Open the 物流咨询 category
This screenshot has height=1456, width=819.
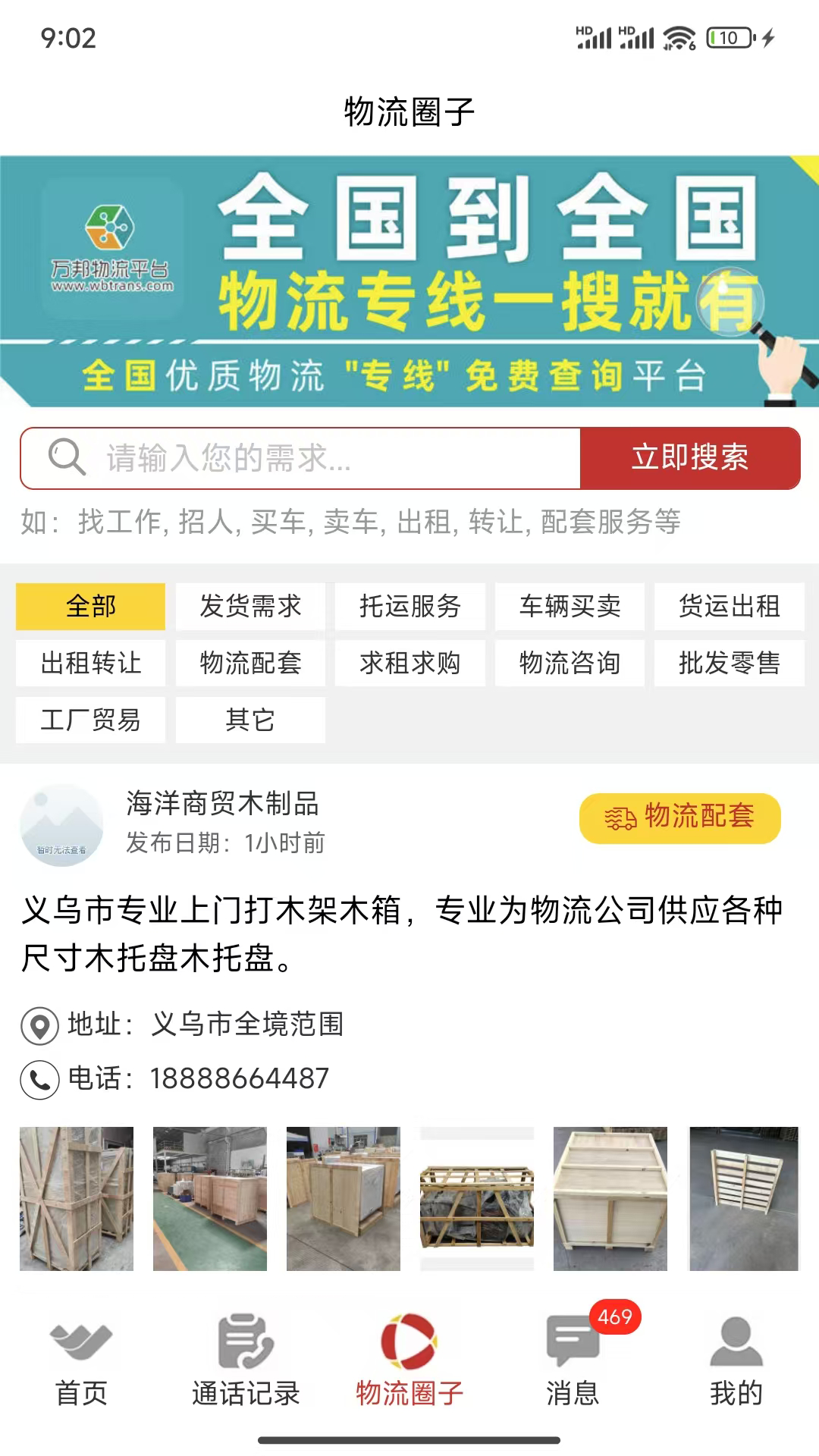570,663
